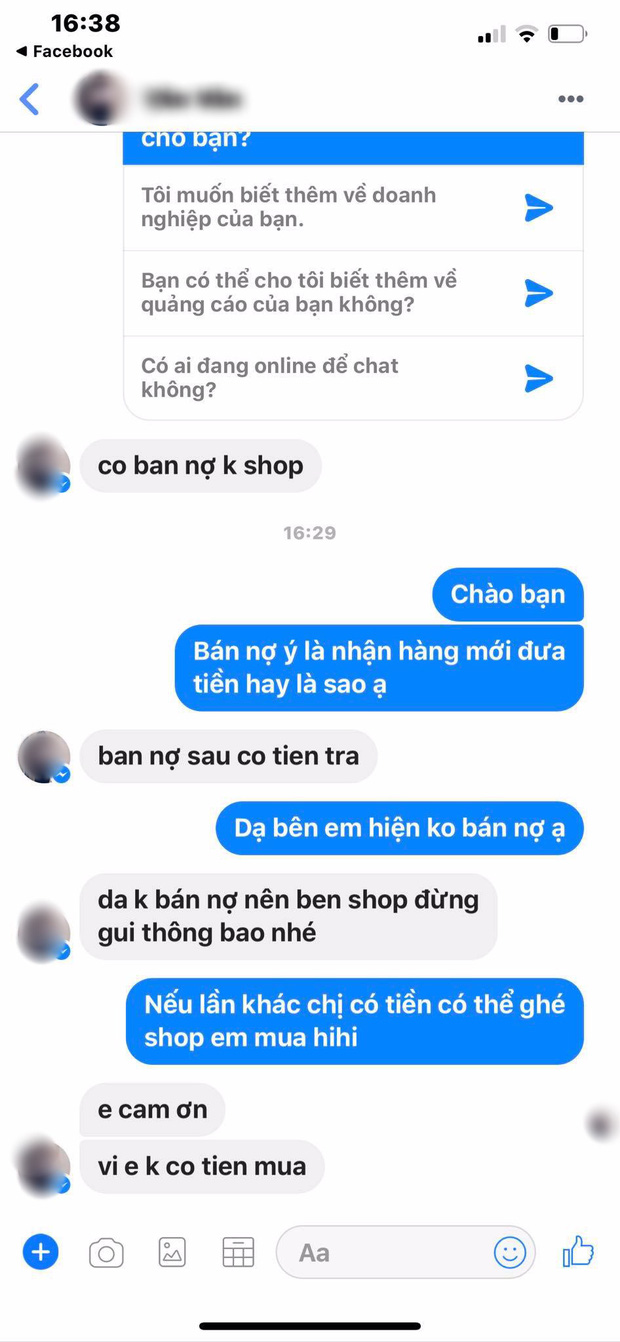This screenshot has height=1342, width=620.
Task: Open the three-dot overflow menu
Action: tap(570, 99)
